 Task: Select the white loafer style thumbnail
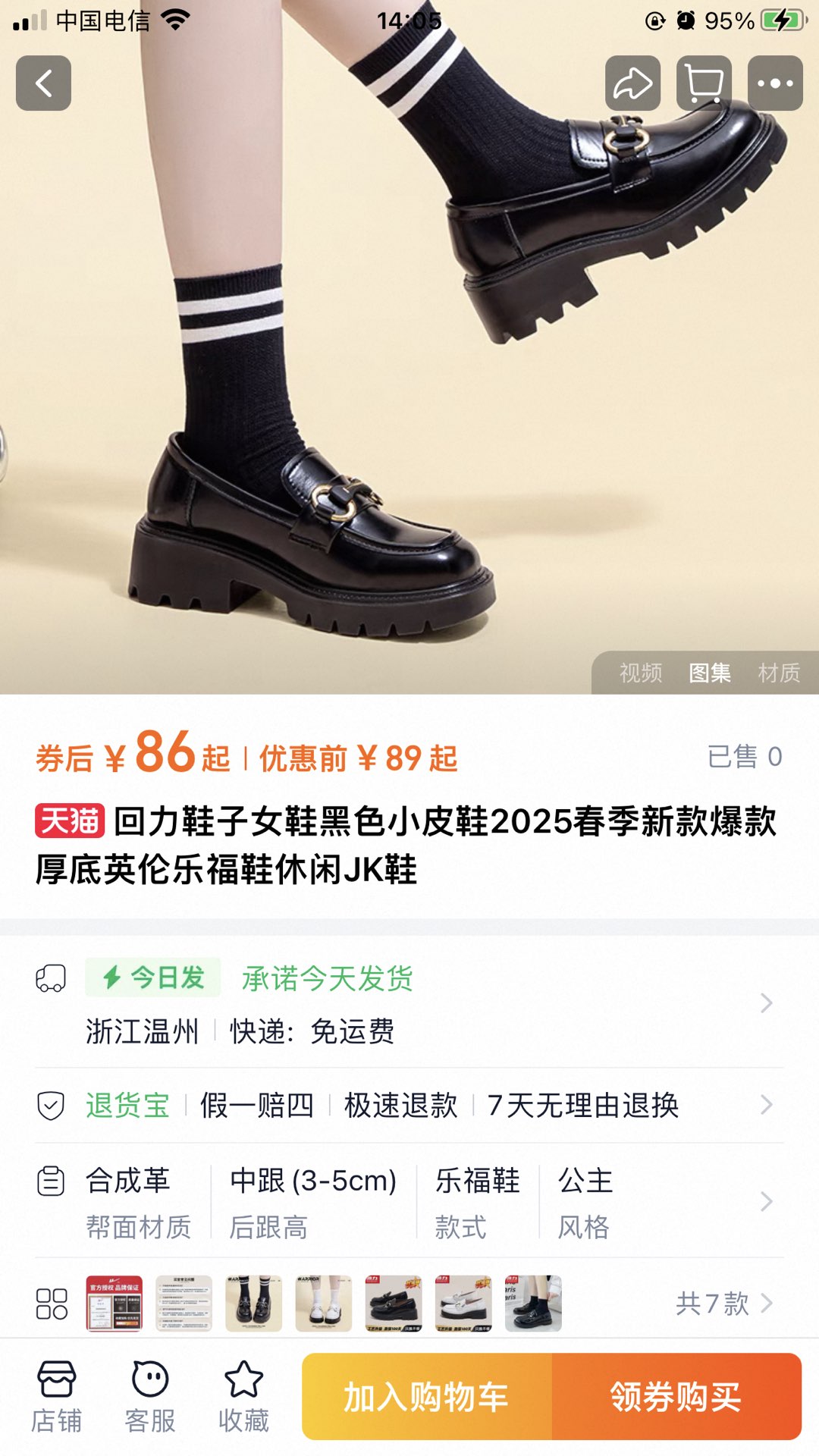tap(463, 1304)
